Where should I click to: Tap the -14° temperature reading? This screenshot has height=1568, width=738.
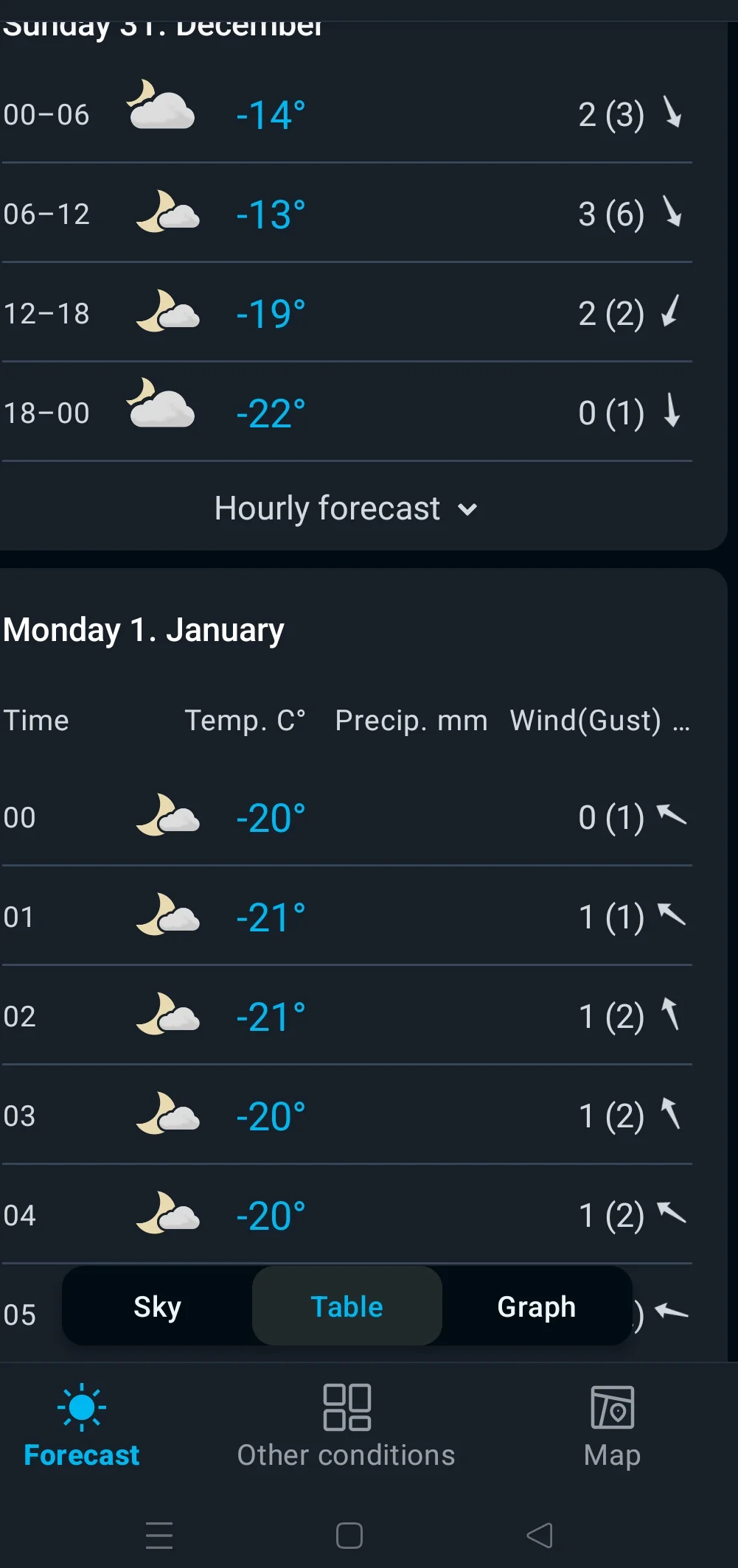tap(268, 115)
